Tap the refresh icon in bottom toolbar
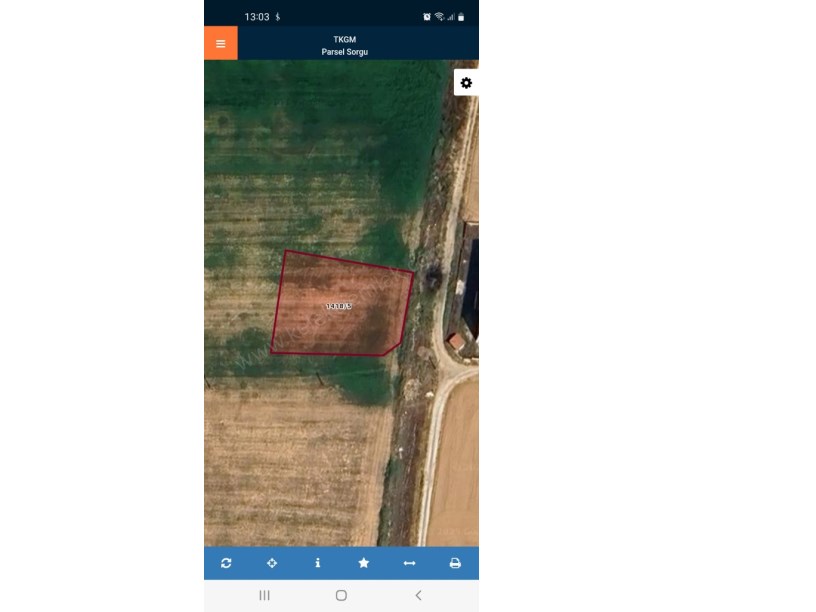Screen dimensions: 816x612 tap(226, 563)
